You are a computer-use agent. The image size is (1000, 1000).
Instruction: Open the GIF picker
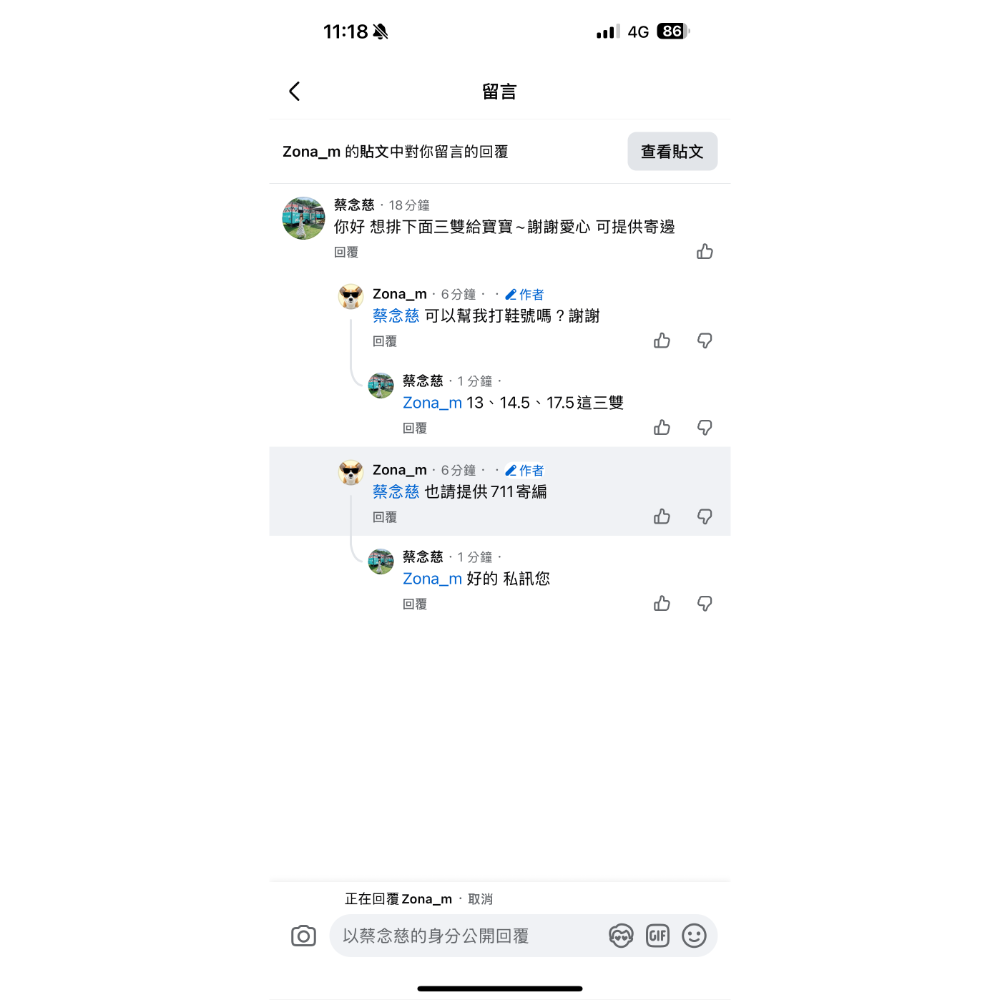tap(657, 936)
